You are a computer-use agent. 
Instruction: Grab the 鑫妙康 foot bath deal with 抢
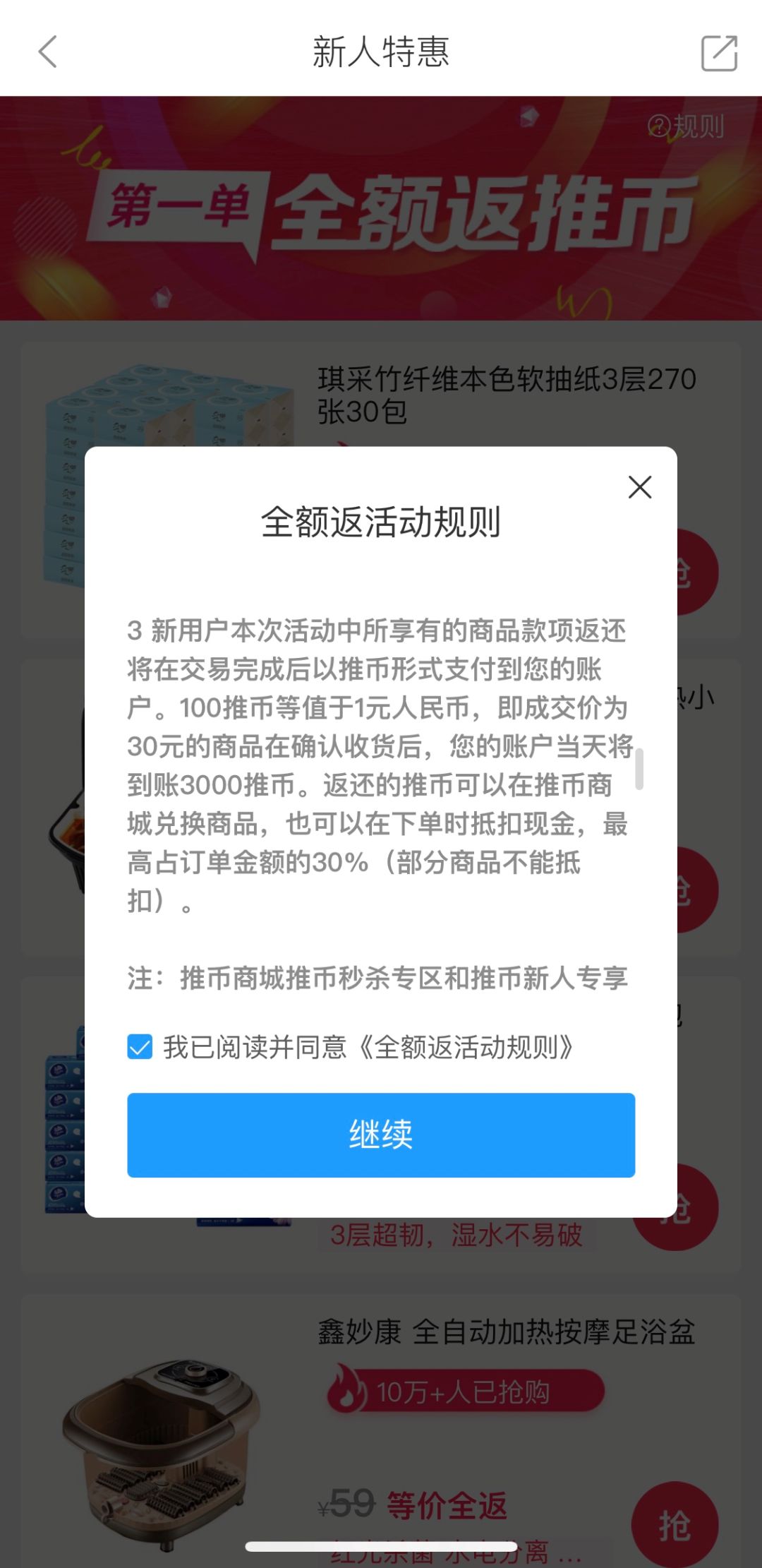click(675, 1526)
